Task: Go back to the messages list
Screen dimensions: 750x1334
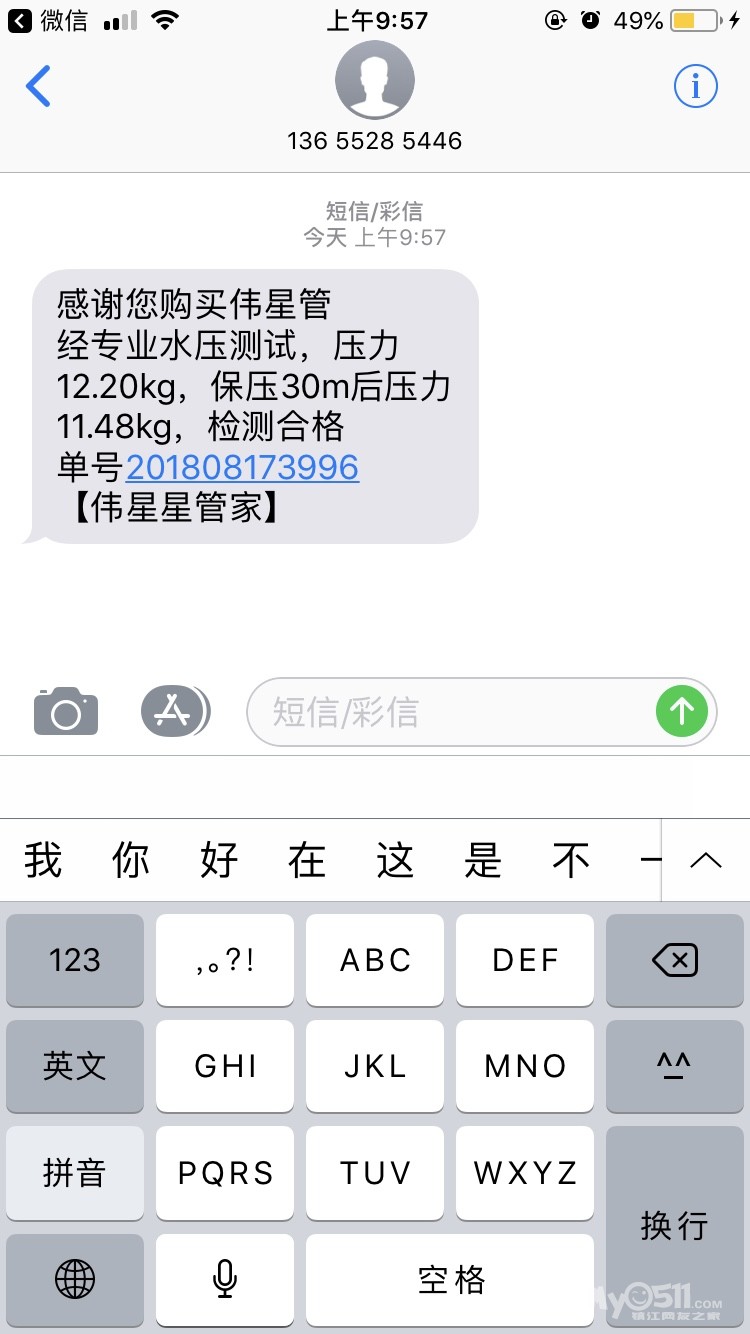Action: (38, 86)
